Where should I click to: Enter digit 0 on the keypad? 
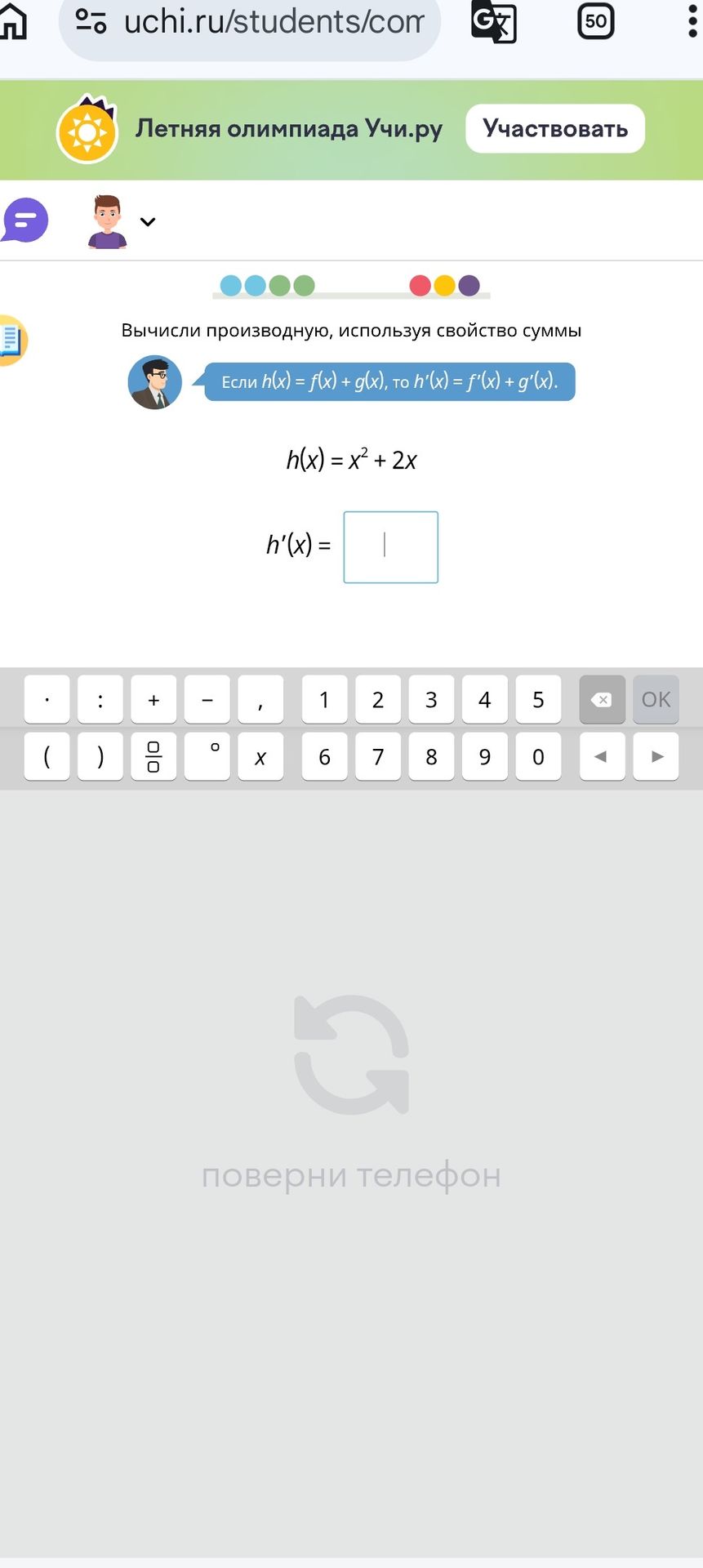538,756
